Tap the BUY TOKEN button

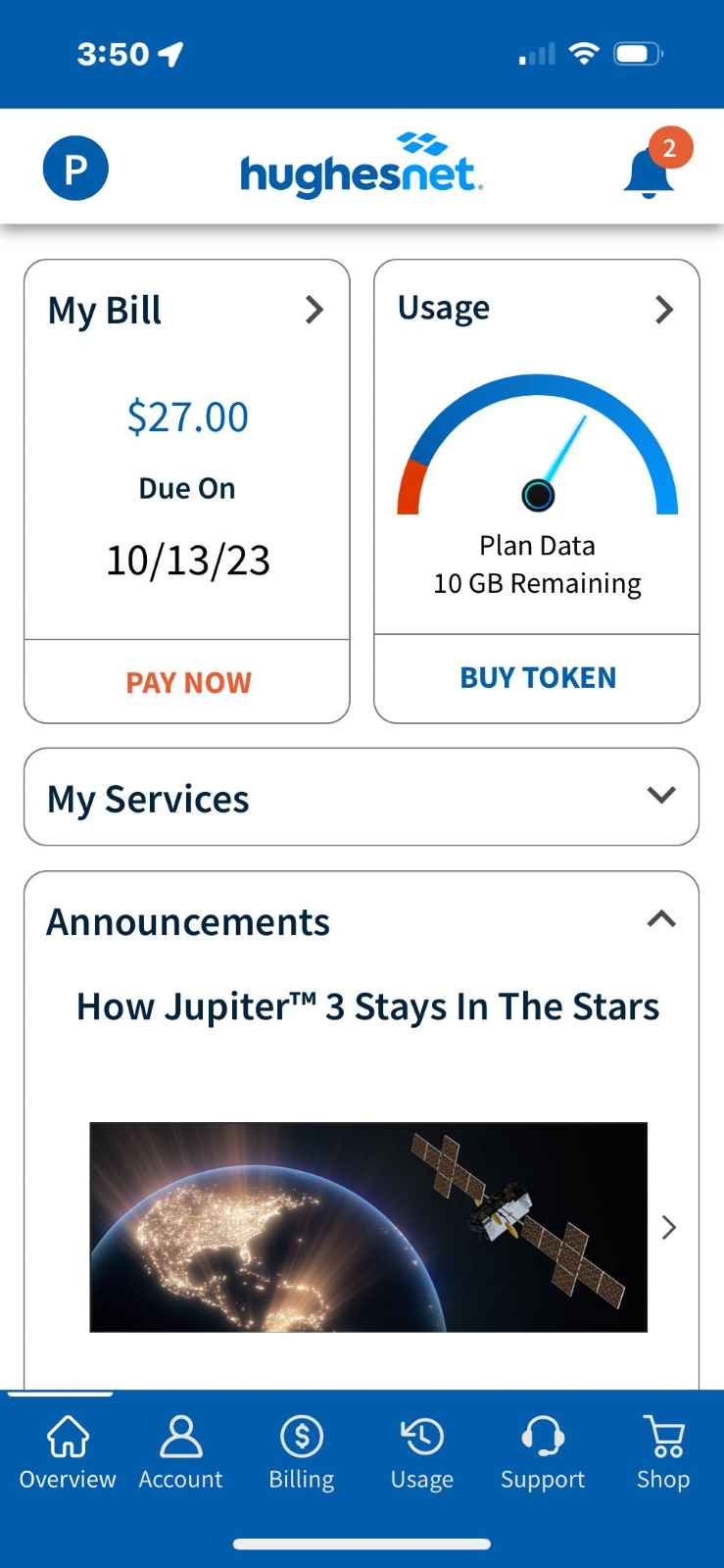(x=537, y=676)
